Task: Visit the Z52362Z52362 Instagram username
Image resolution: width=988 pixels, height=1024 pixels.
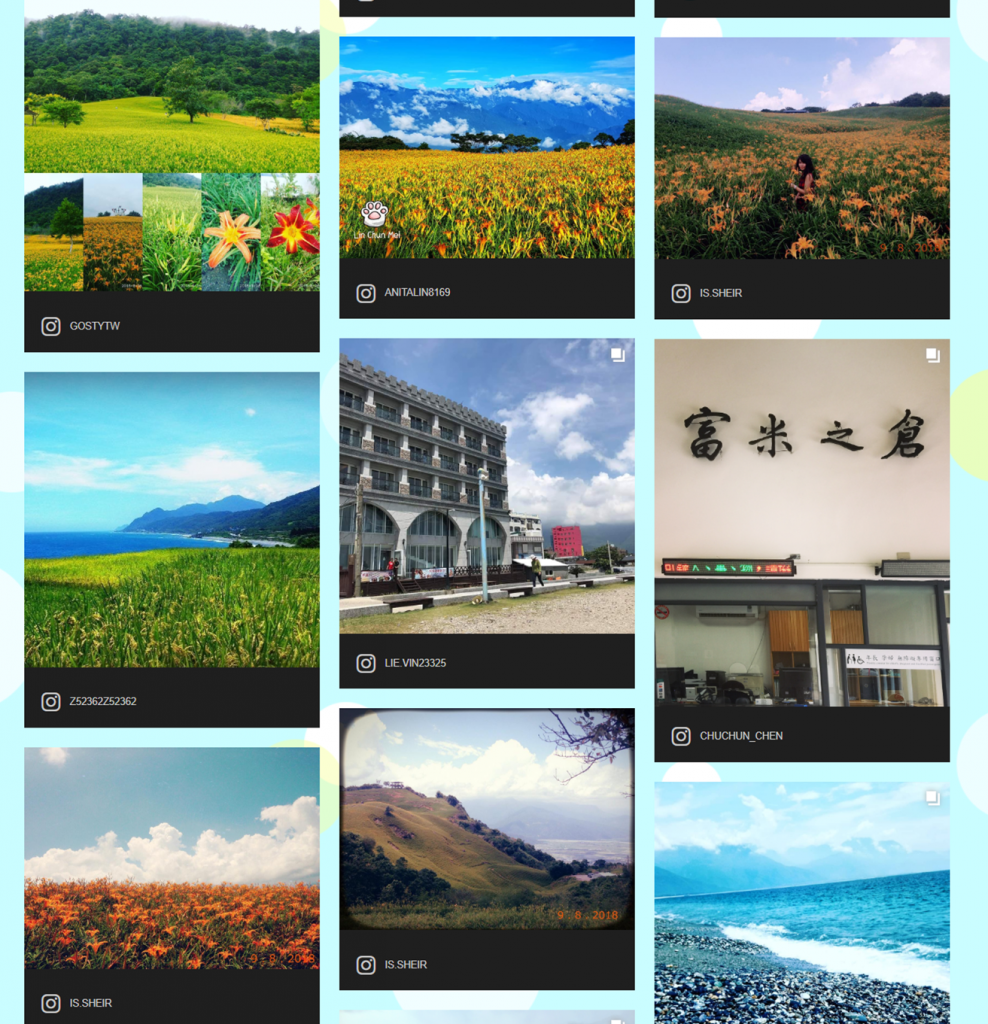Action: click(x=102, y=702)
